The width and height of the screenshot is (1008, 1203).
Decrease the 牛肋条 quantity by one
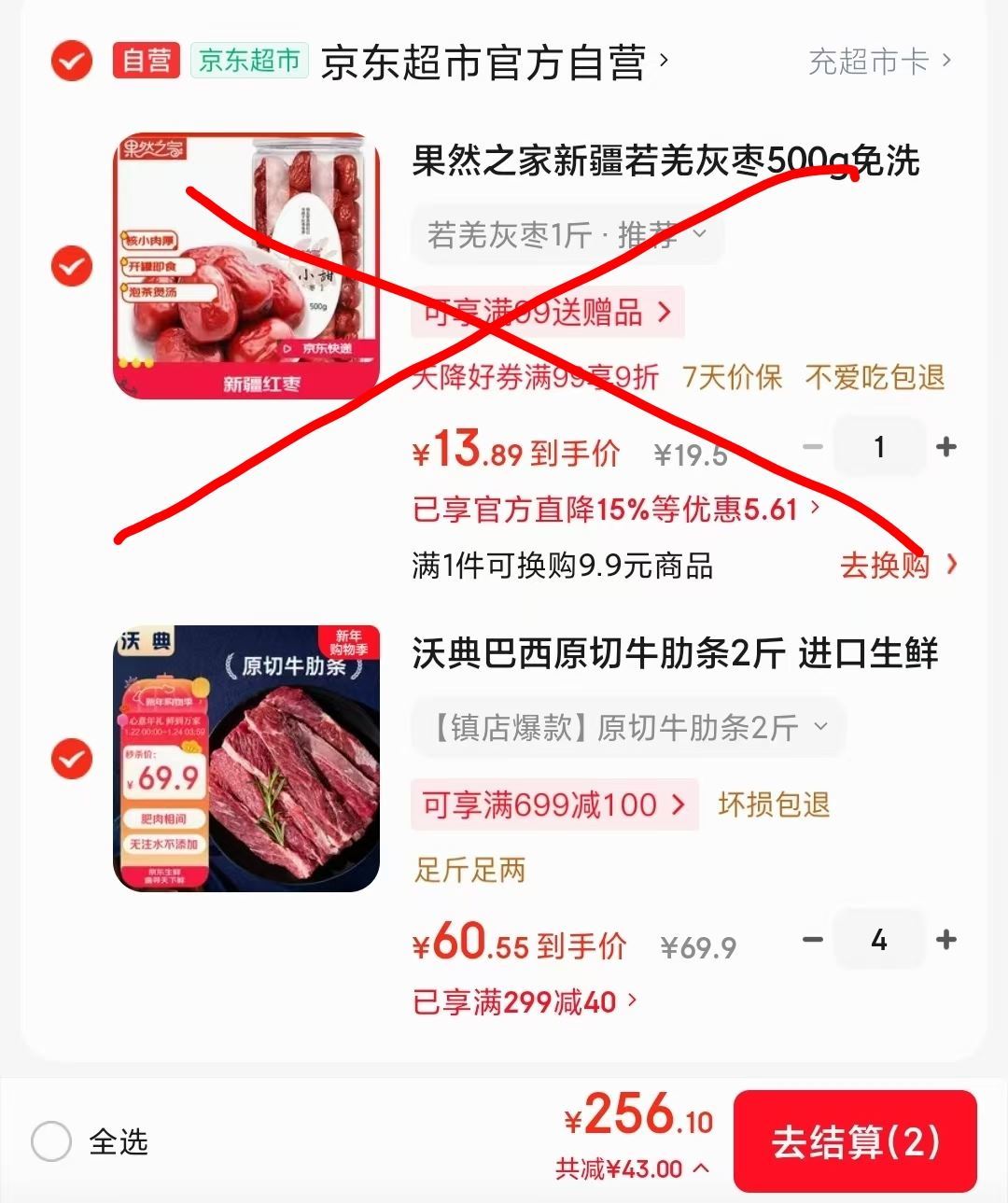coord(813,939)
